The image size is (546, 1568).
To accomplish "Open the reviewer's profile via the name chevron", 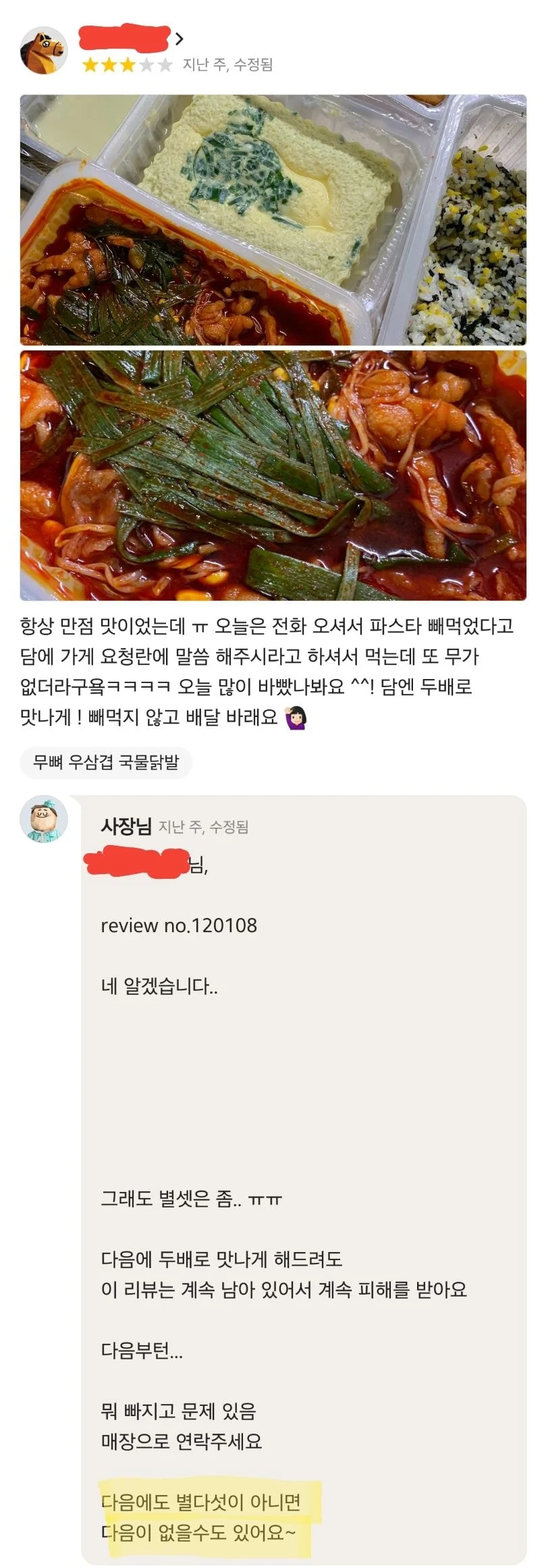I will [x=179, y=39].
